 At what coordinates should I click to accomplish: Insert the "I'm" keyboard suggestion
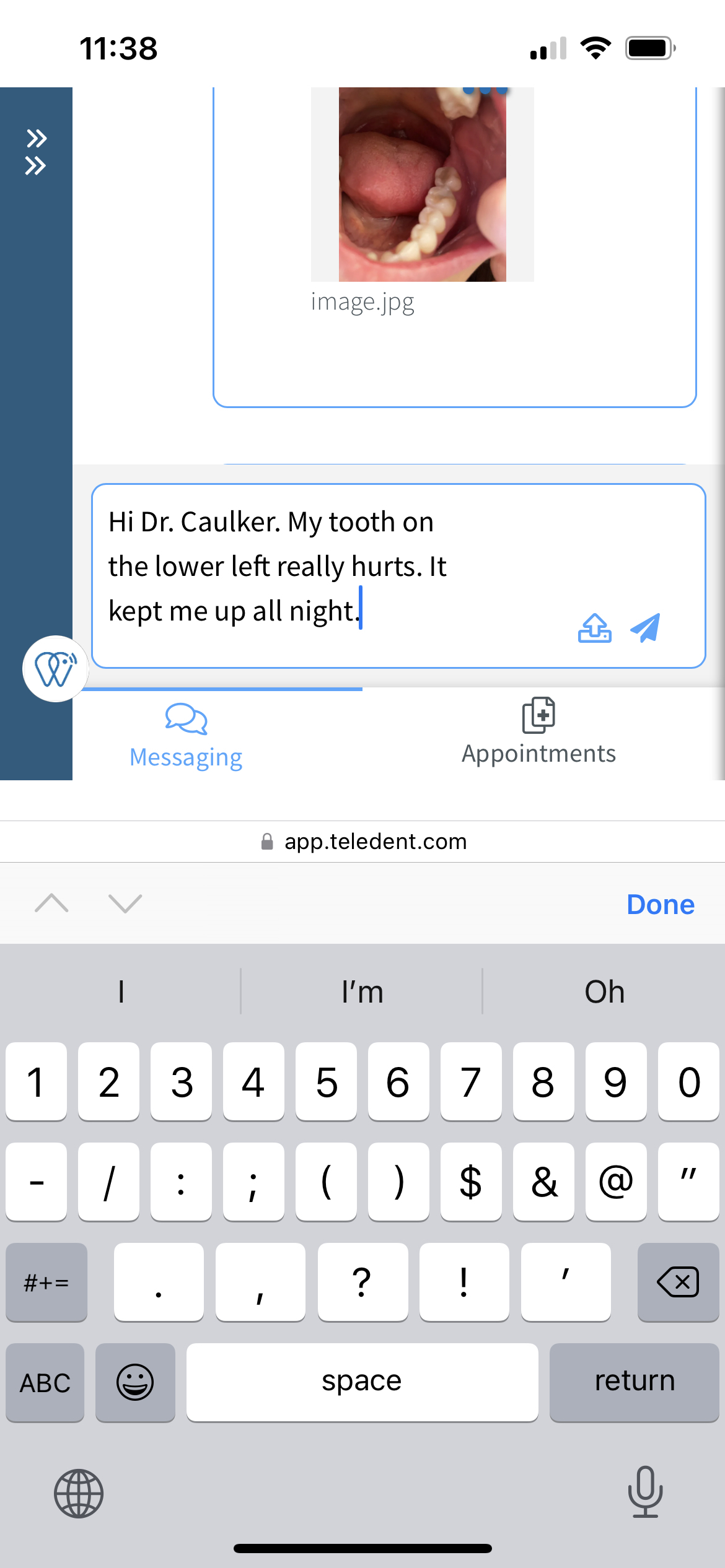point(362,991)
